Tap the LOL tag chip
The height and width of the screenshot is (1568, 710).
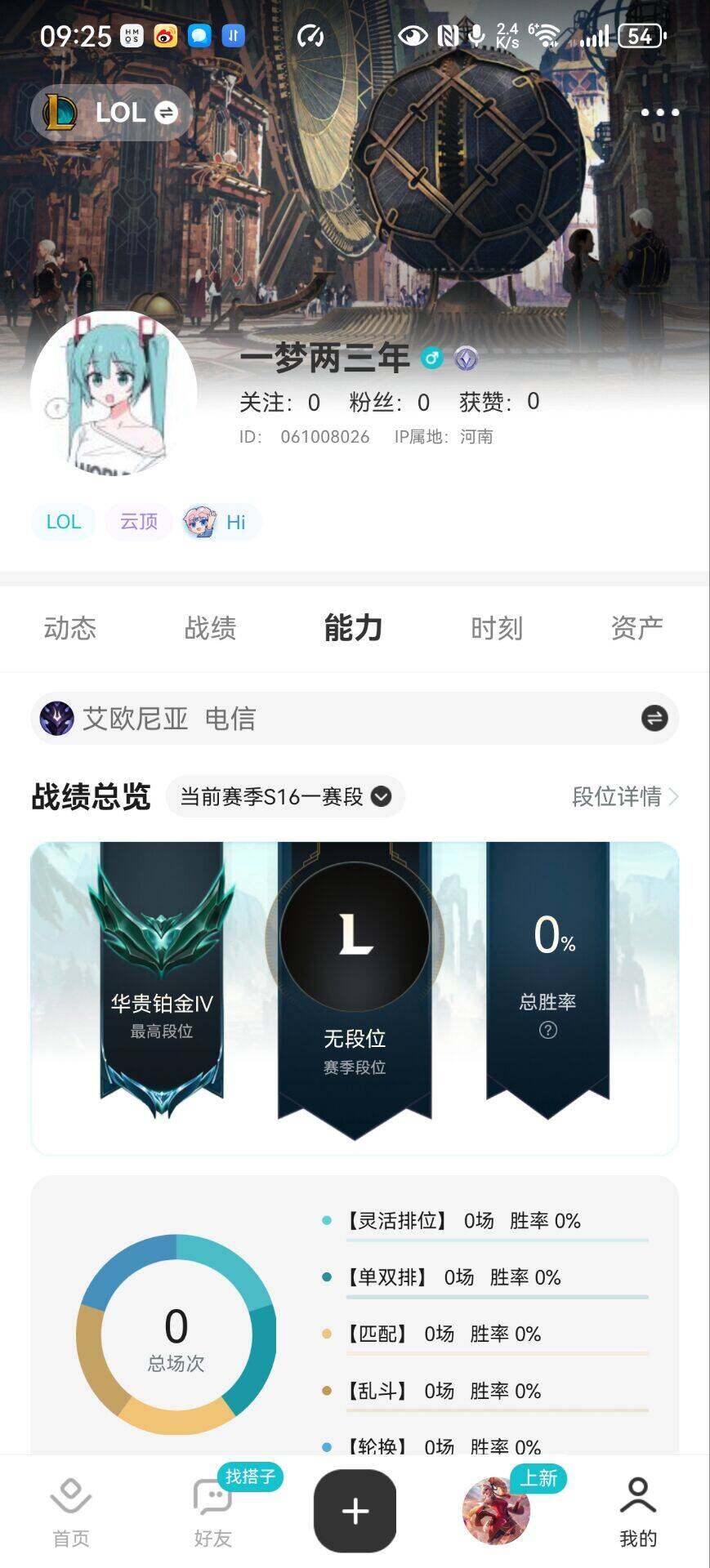tap(63, 522)
